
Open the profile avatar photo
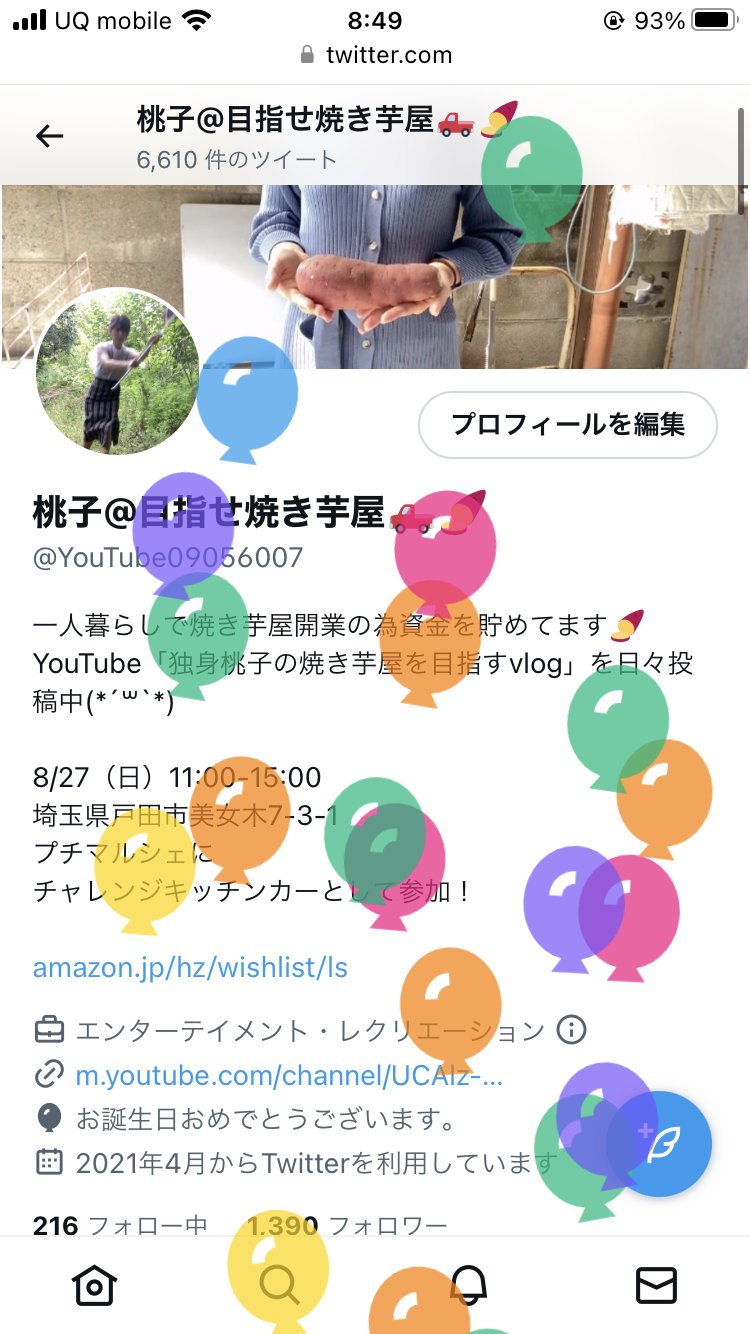(116, 372)
